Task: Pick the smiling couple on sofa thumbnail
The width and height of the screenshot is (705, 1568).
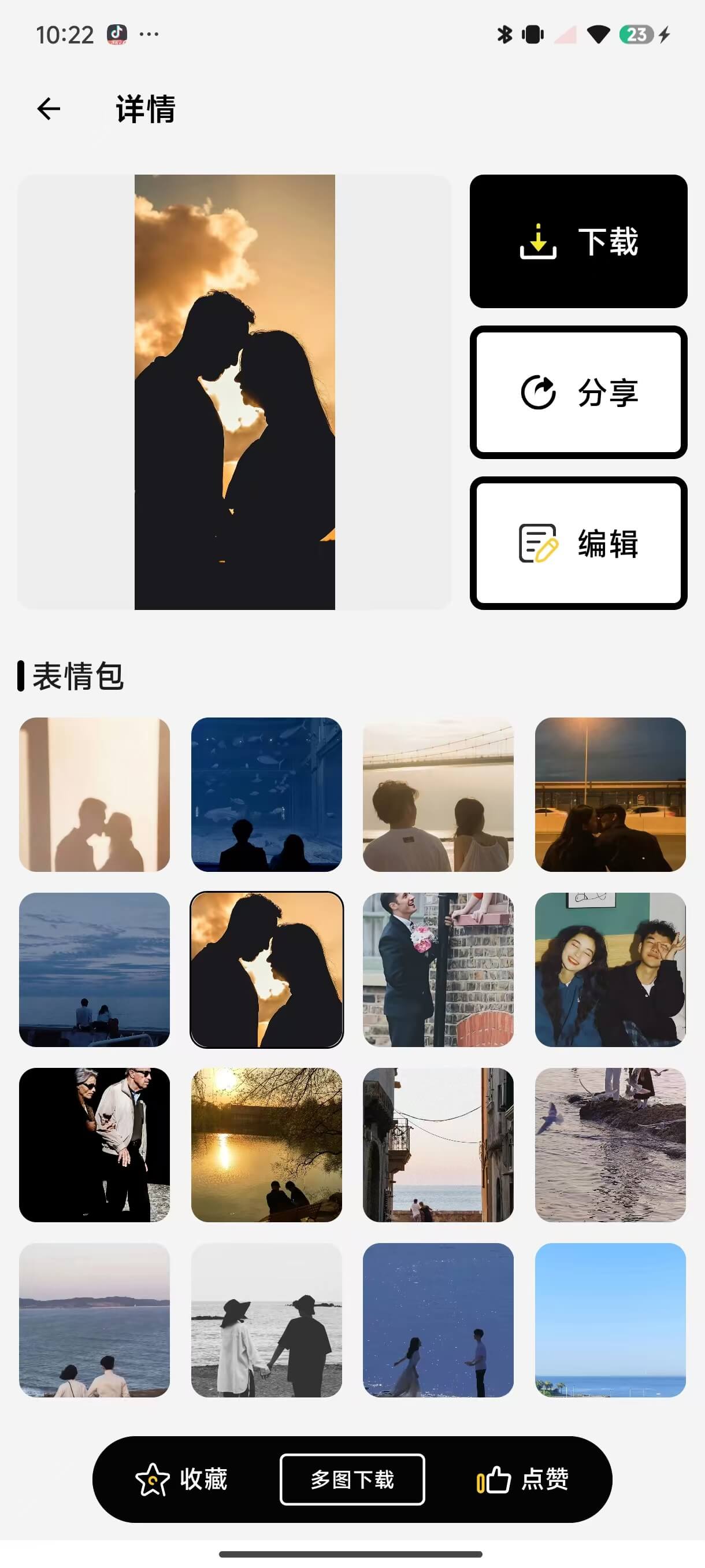Action: pos(610,970)
